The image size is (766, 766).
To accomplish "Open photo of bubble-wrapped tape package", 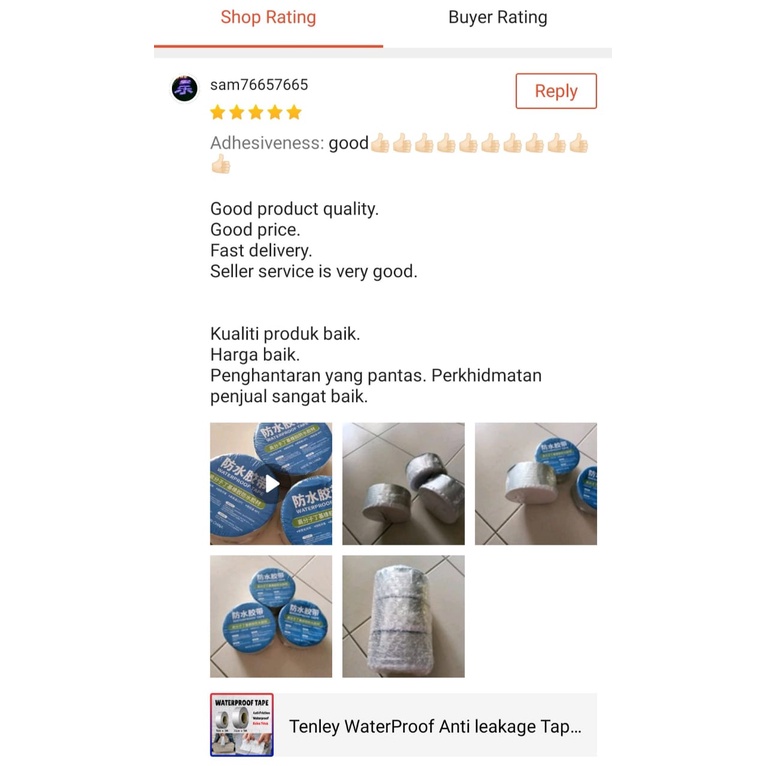I will pos(404,616).
